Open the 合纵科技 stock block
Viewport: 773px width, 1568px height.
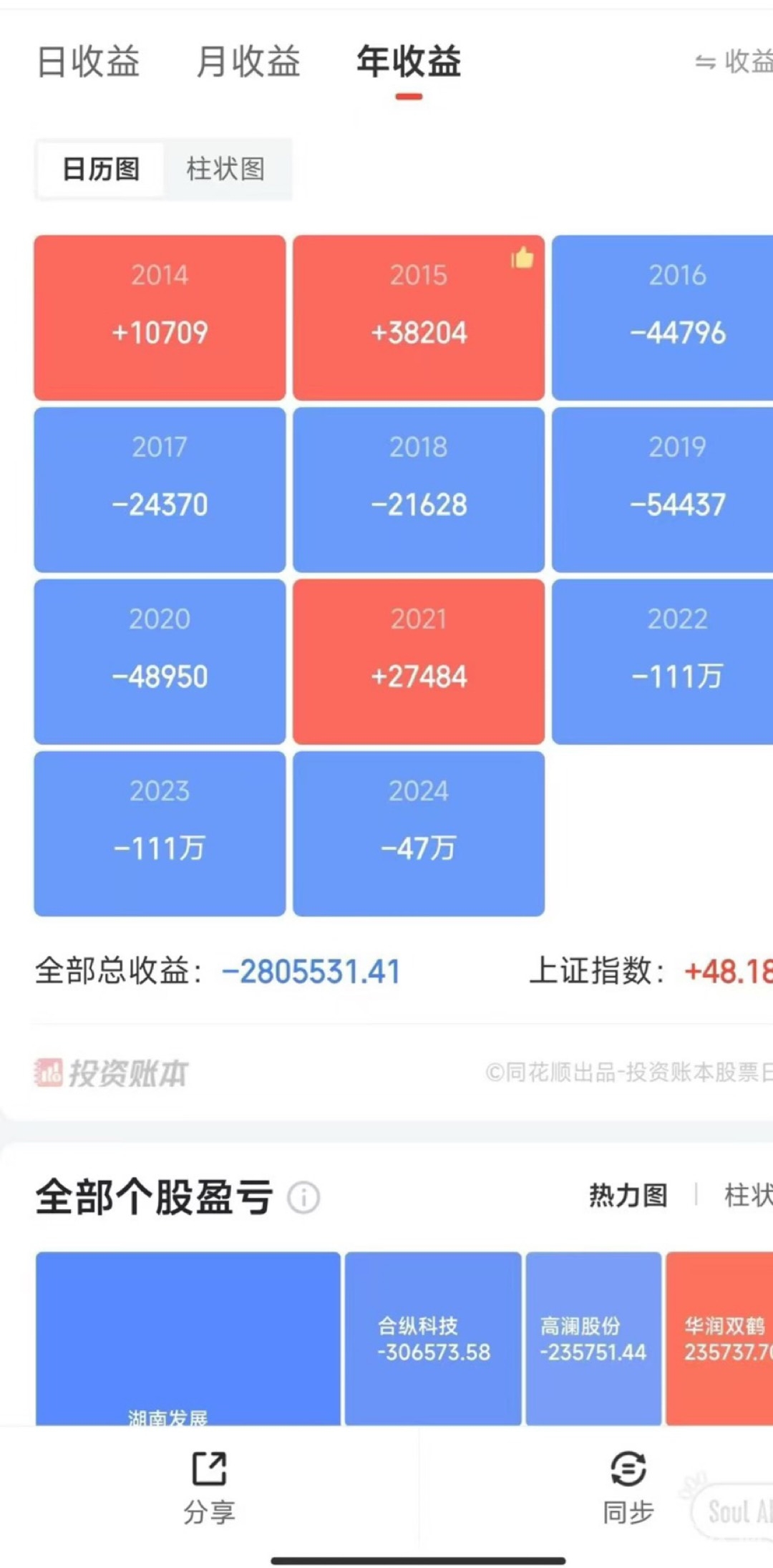pyautogui.click(x=433, y=1337)
